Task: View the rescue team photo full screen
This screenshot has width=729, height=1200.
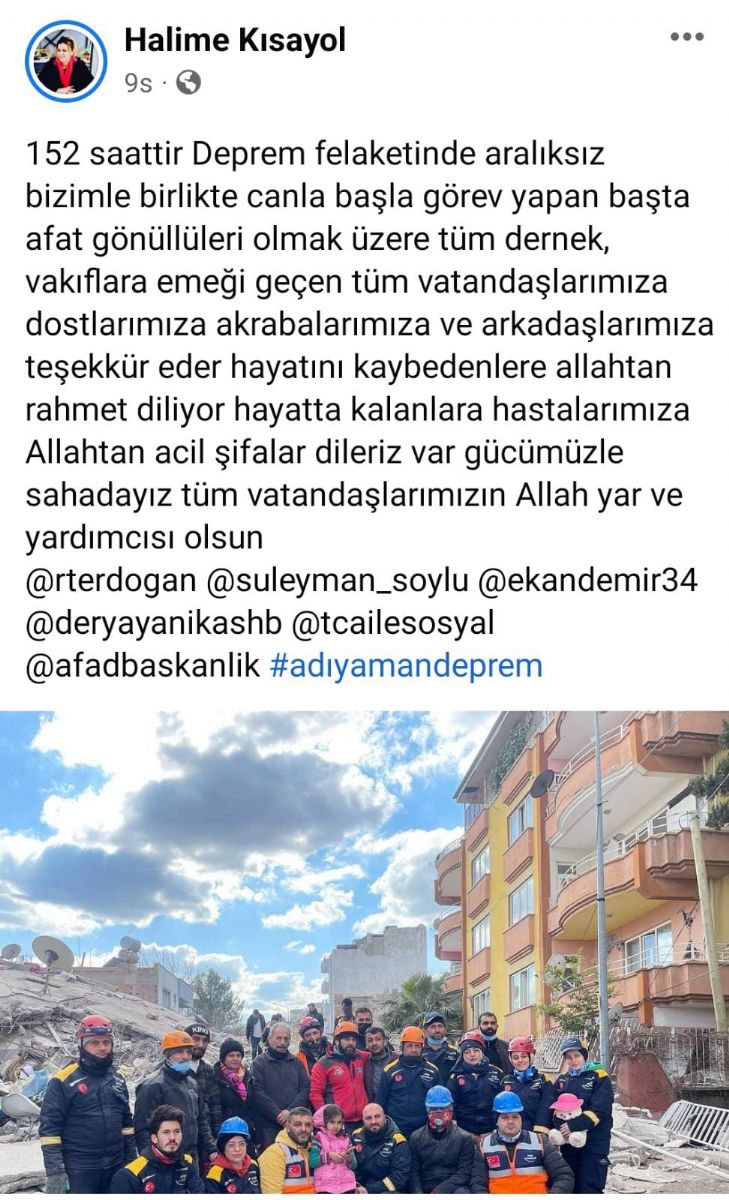Action: (364, 950)
